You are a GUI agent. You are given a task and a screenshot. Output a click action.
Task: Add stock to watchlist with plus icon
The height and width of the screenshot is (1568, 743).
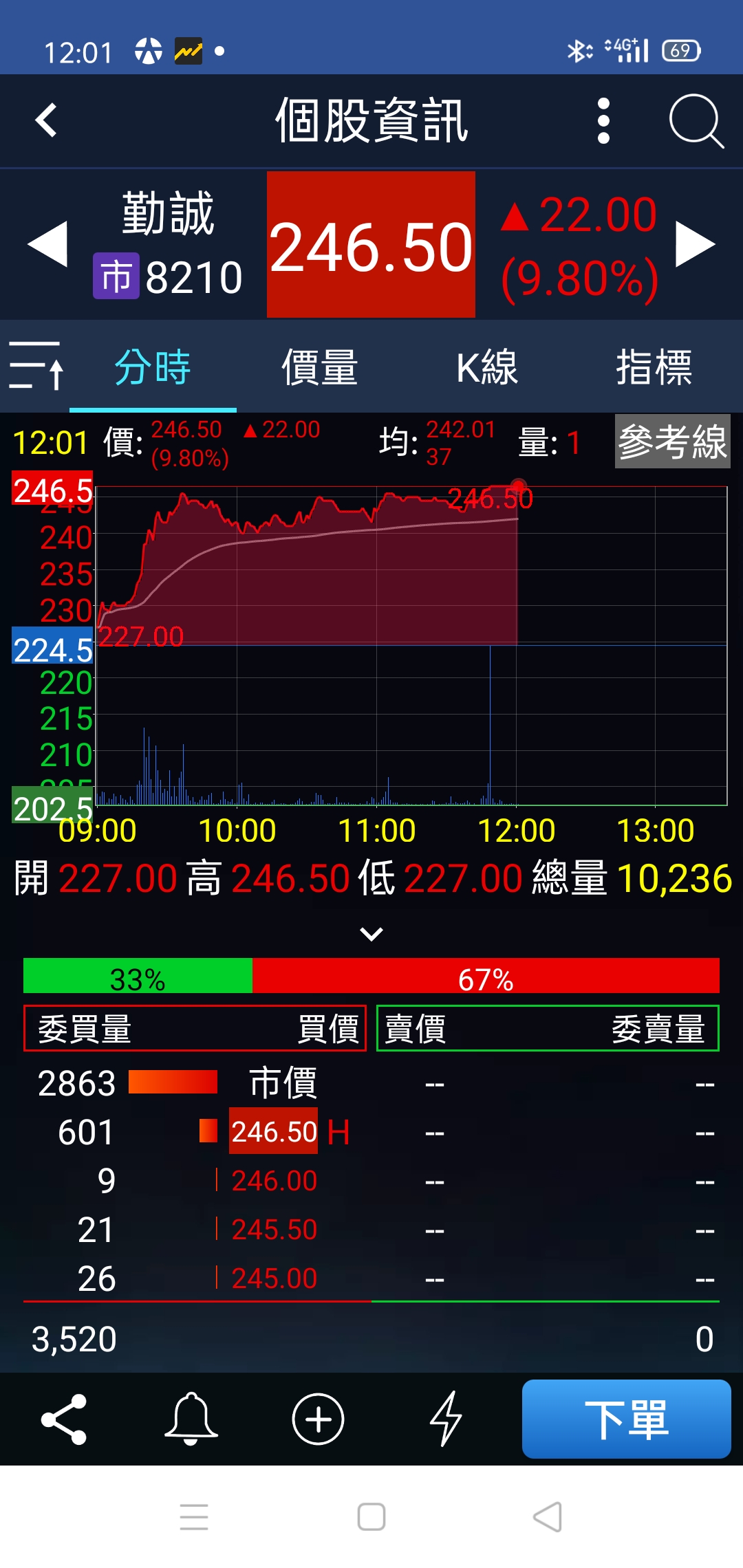pos(318,1419)
